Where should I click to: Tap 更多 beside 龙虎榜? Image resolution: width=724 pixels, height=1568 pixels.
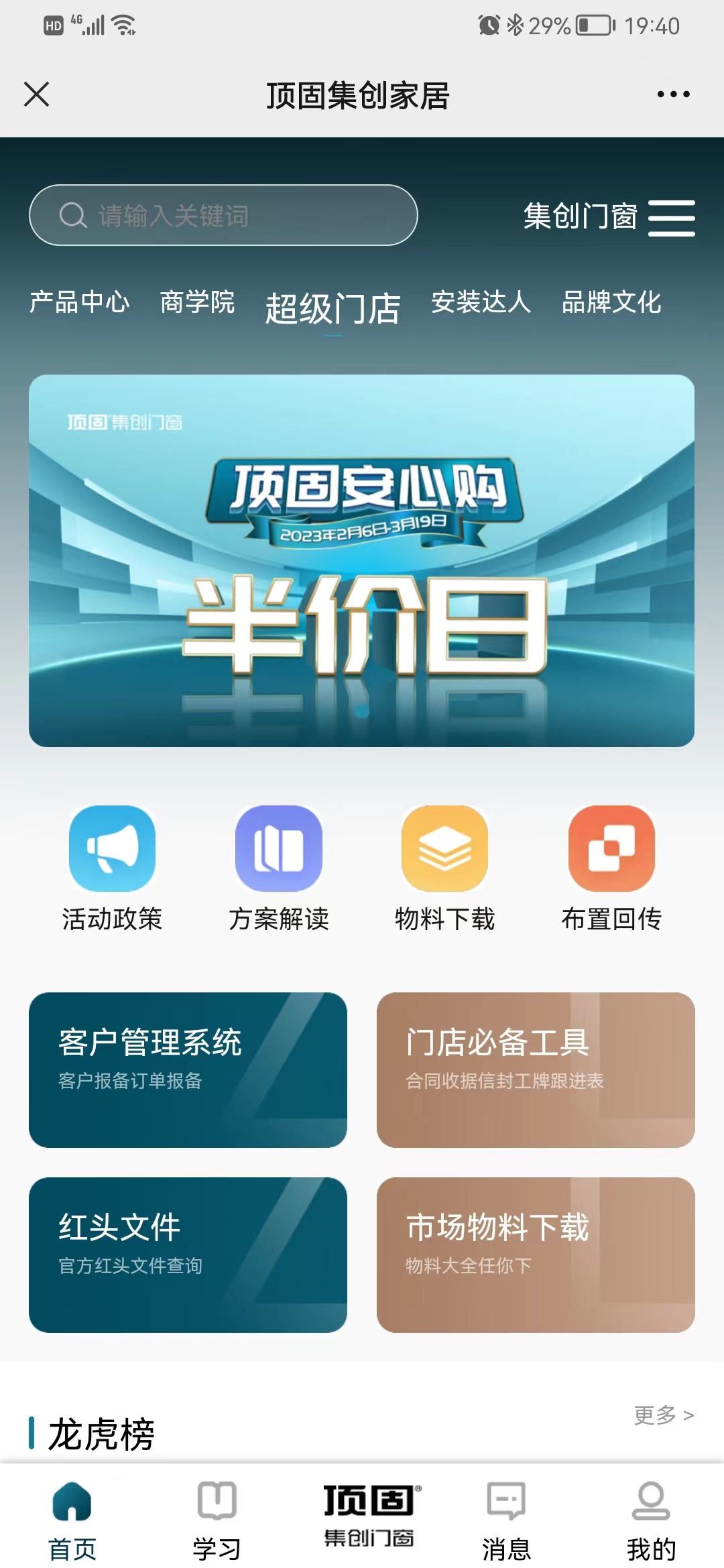click(x=664, y=1415)
